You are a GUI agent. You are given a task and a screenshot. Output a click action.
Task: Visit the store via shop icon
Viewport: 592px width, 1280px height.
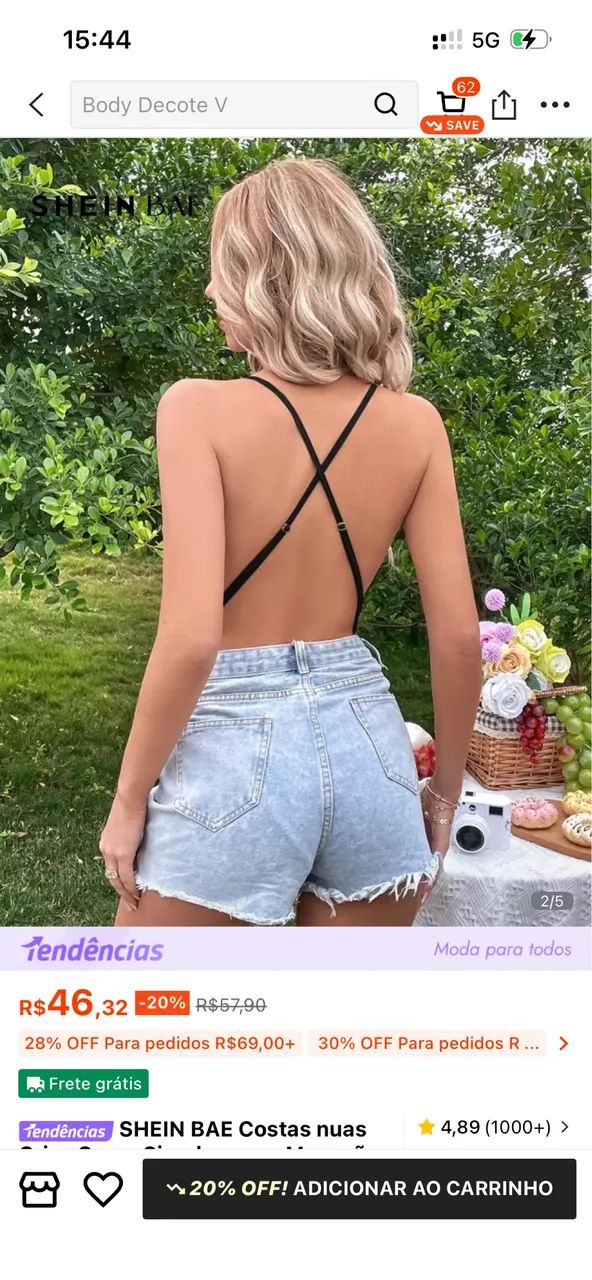tap(40, 1189)
